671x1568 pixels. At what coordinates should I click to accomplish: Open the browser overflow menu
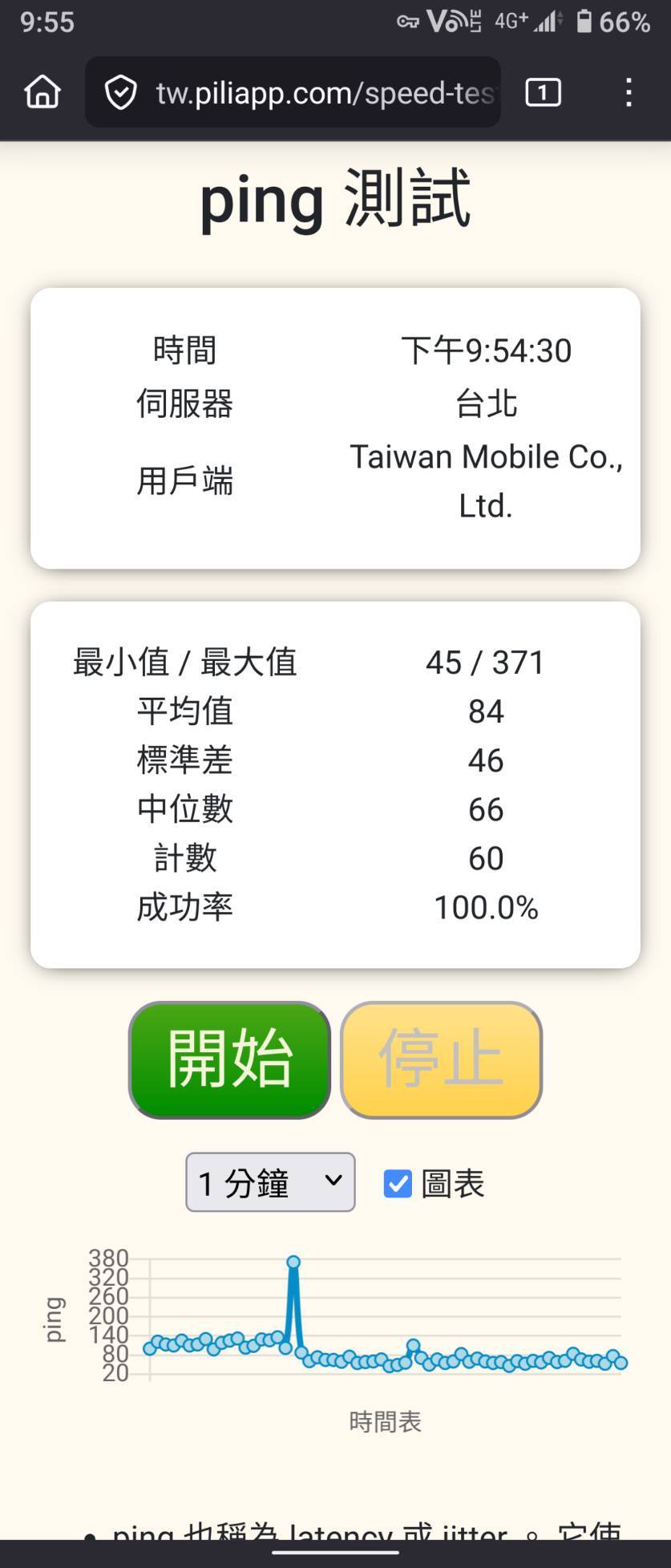629,93
